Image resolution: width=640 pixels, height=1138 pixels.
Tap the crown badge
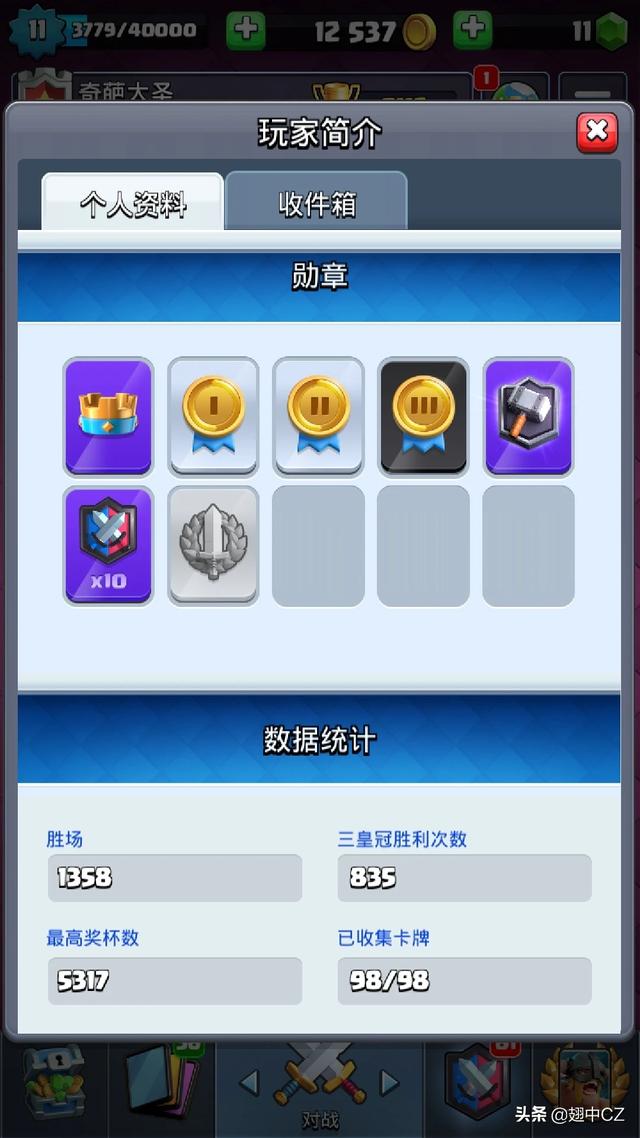click(x=108, y=416)
